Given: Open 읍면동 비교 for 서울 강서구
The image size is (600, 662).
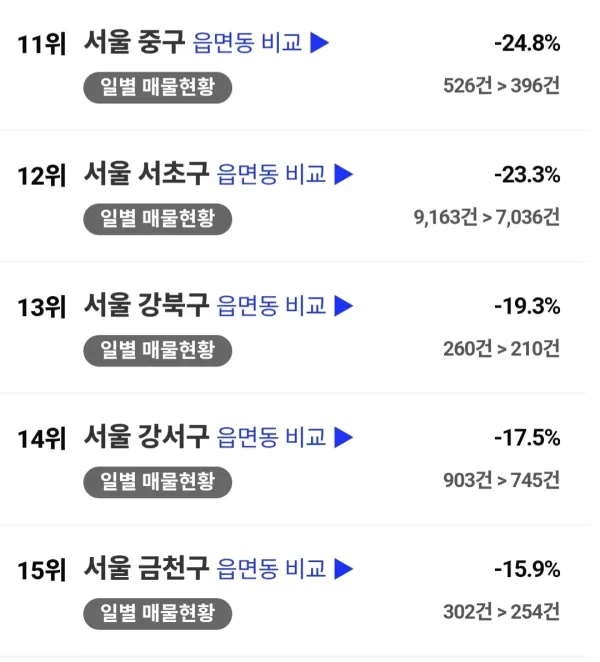Looking at the screenshot, I should pyautogui.click(x=285, y=437).
